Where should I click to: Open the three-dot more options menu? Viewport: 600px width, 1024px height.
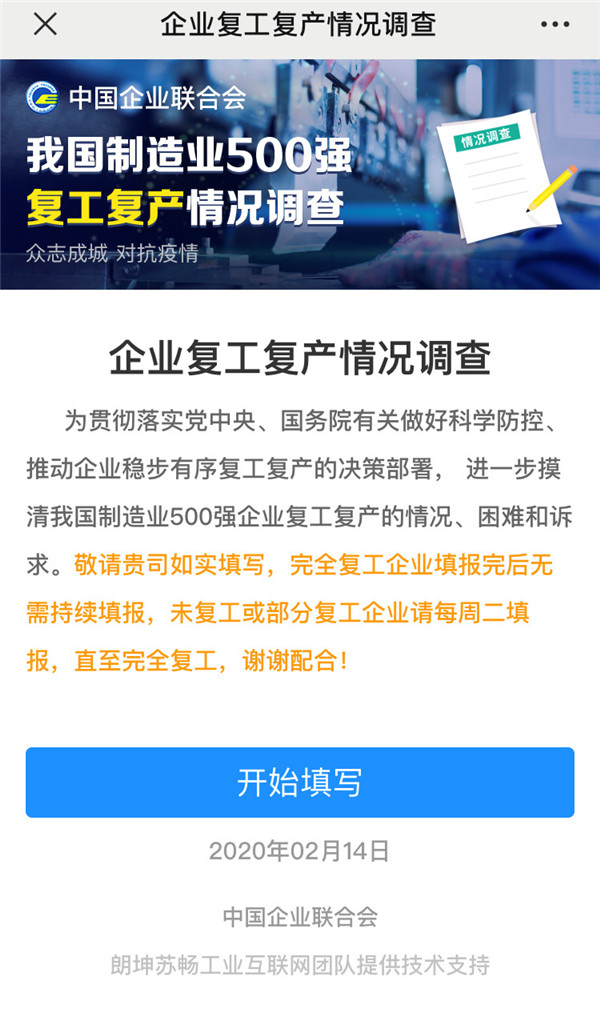tap(555, 25)
